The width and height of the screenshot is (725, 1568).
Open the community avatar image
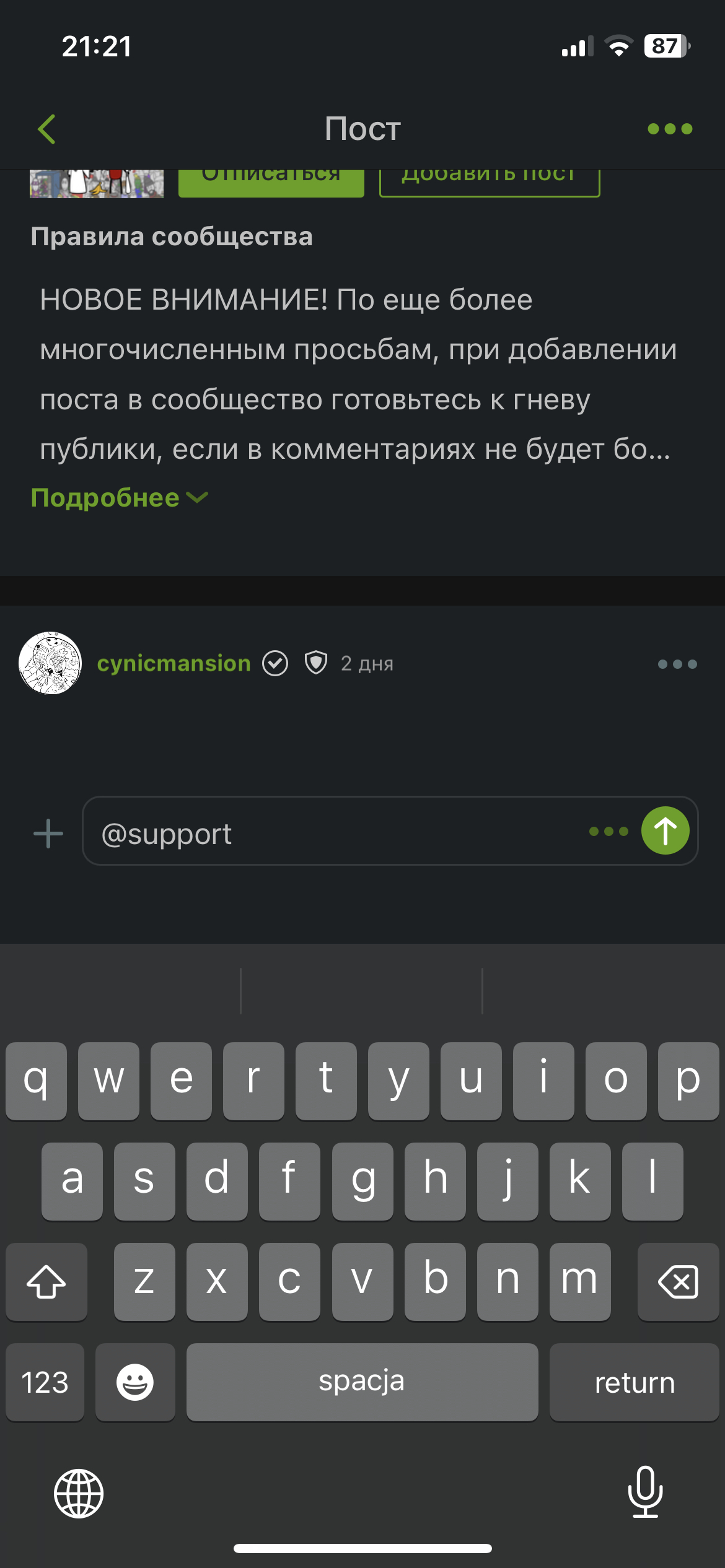point(97,183)
